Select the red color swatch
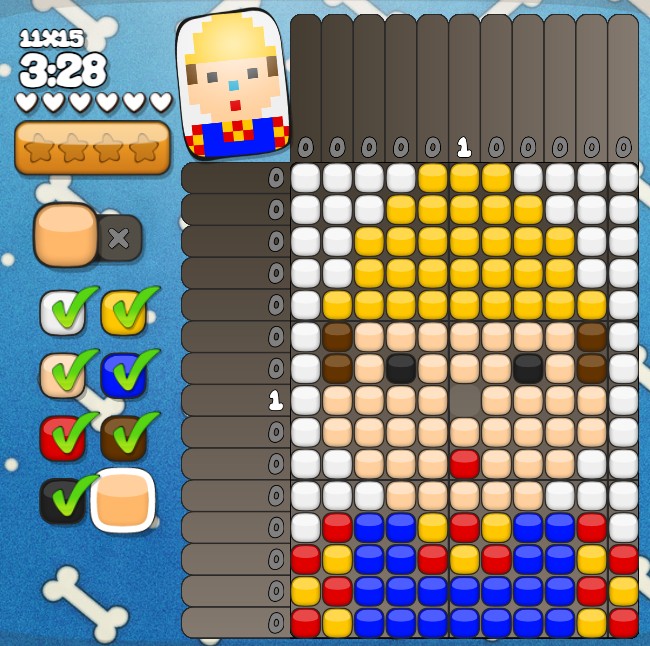This screenshot has width=650, height=646. [x=62, y=438]
